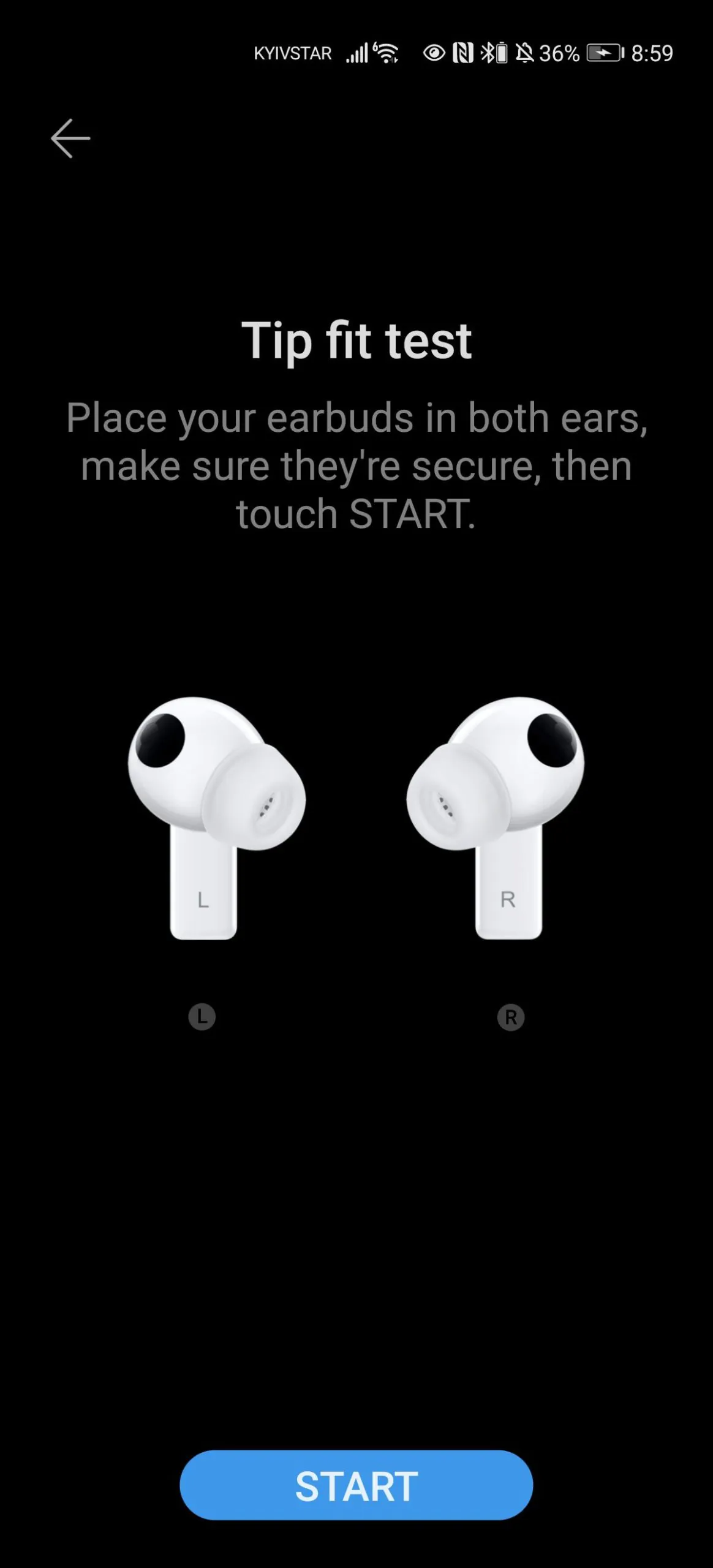Tap START to begin tip fit test

coord(356,1485)
